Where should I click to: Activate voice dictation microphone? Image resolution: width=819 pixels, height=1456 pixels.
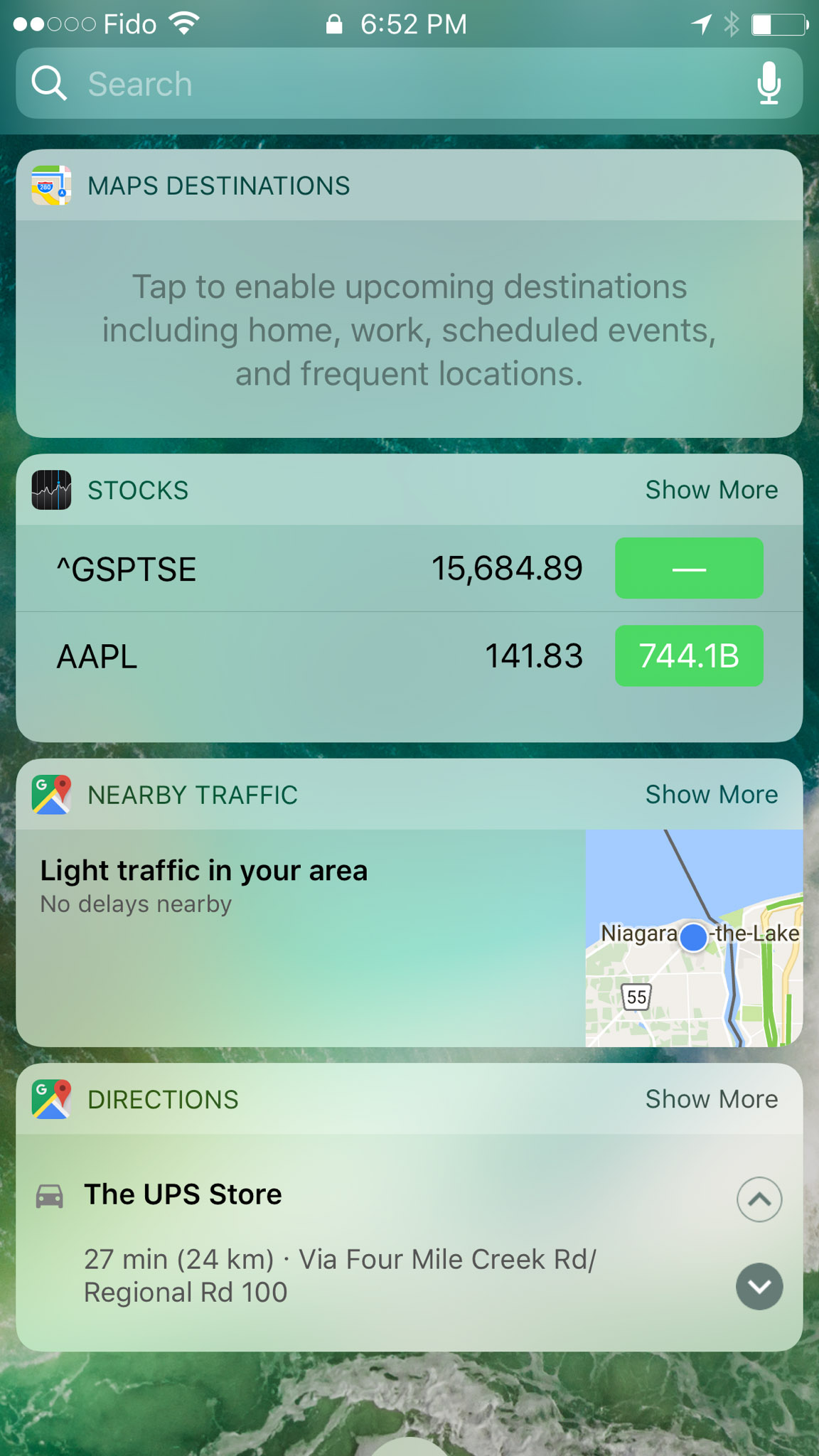point(769,84)
